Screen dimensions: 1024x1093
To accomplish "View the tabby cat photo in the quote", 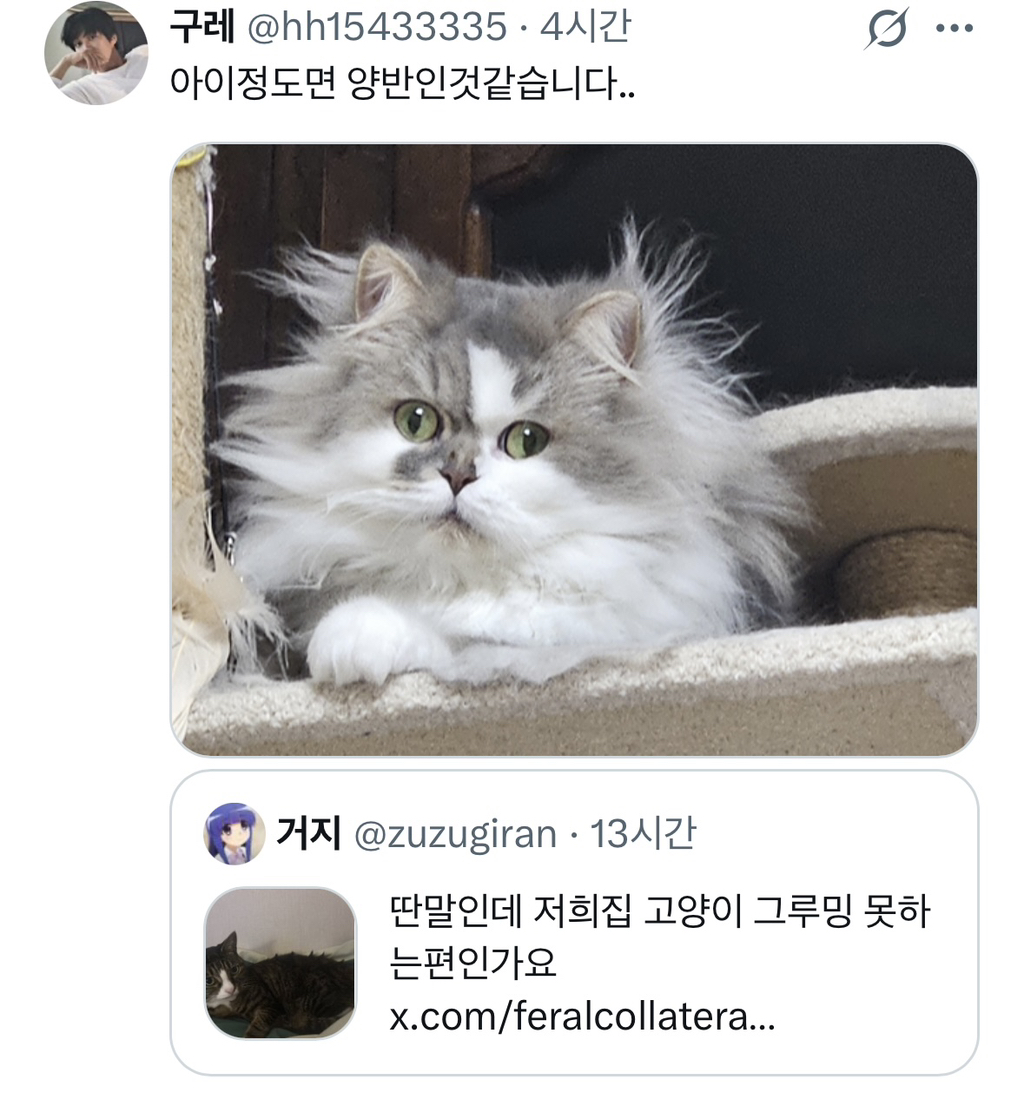I will point(280,963).
